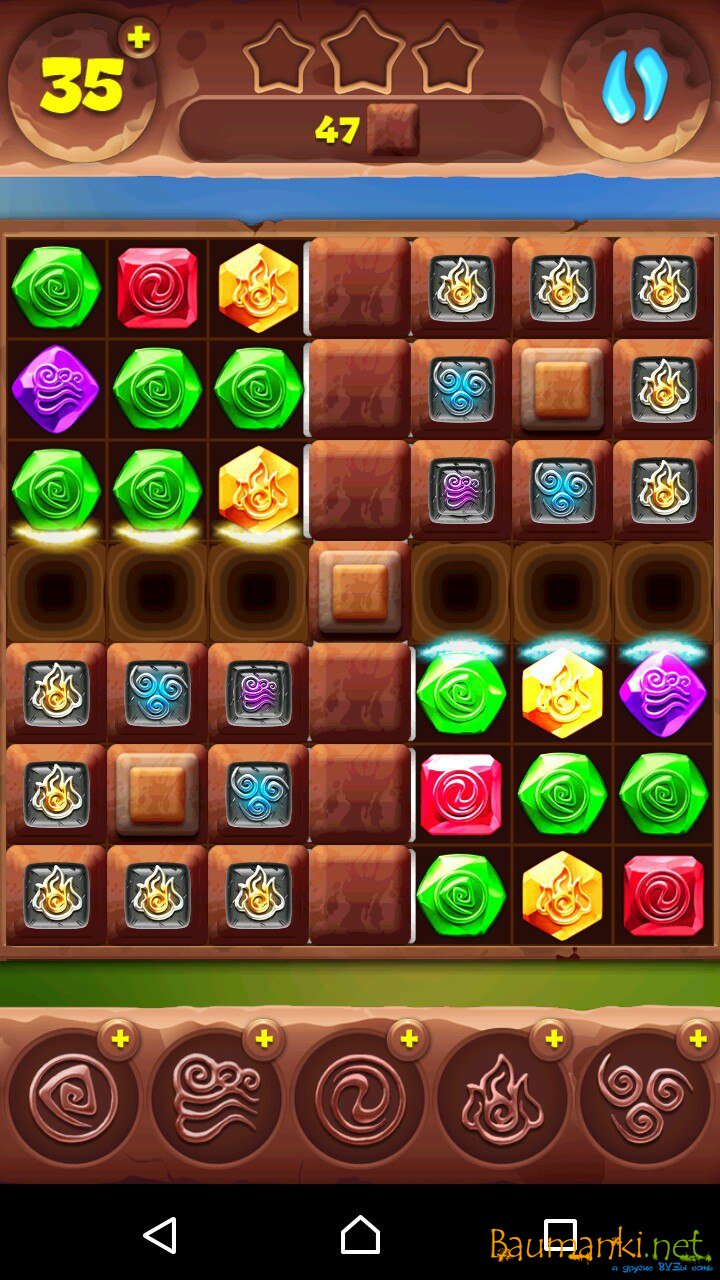Select the earth triangle-spiral booster
Screen dimensions: 720x1280
(x=71, y=1098)
